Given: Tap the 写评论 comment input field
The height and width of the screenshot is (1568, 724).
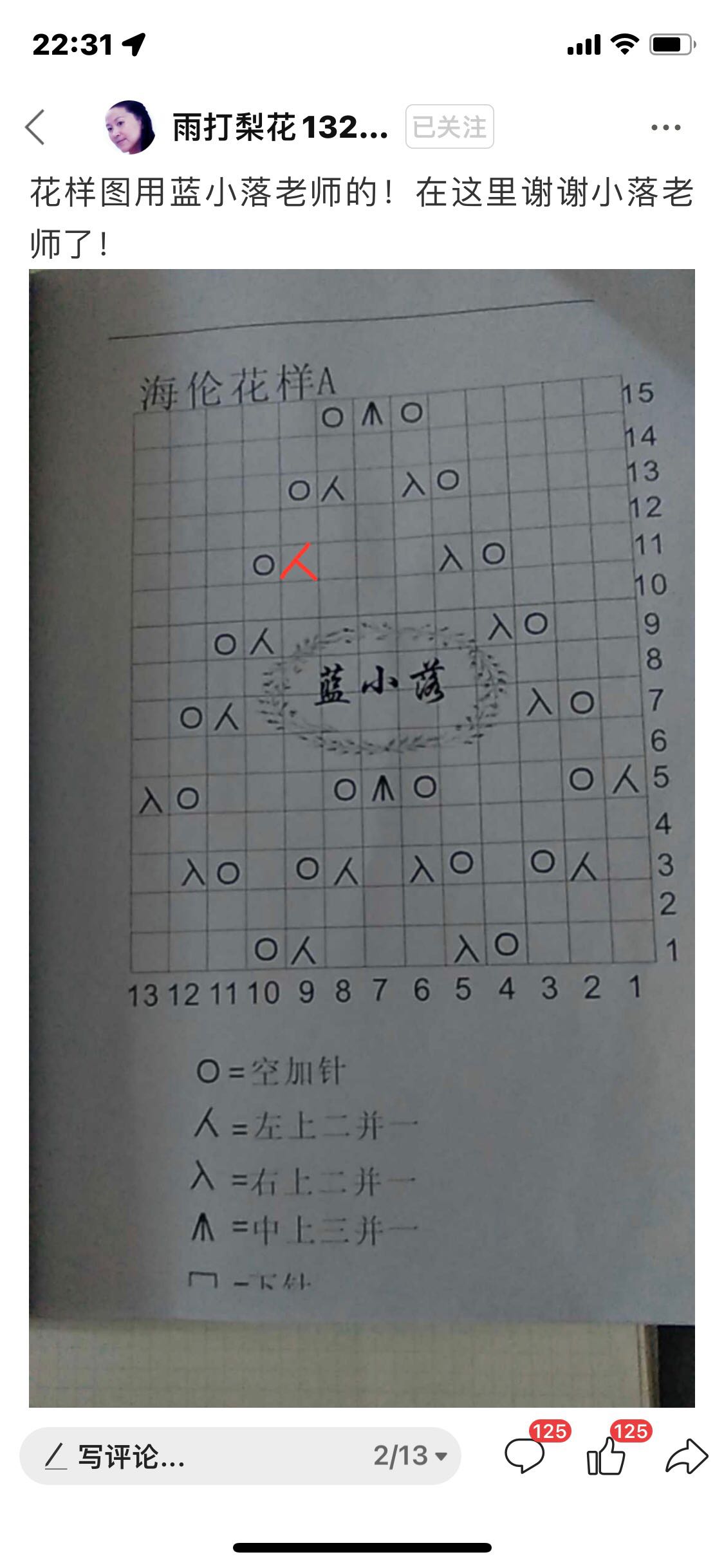Looking at the screenshot, I should click(x=193, y=1456).
